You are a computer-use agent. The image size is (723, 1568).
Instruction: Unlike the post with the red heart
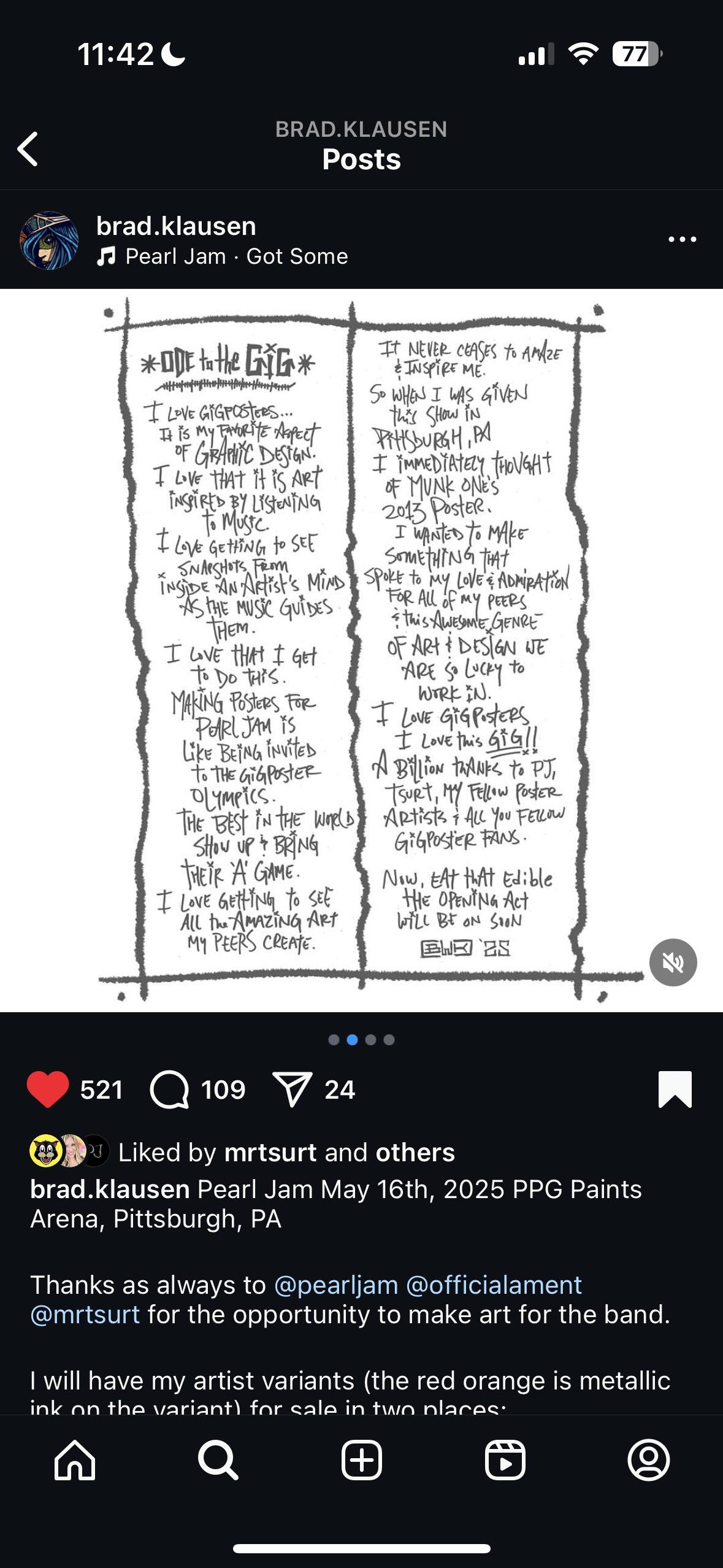[x=48, y=1090]
